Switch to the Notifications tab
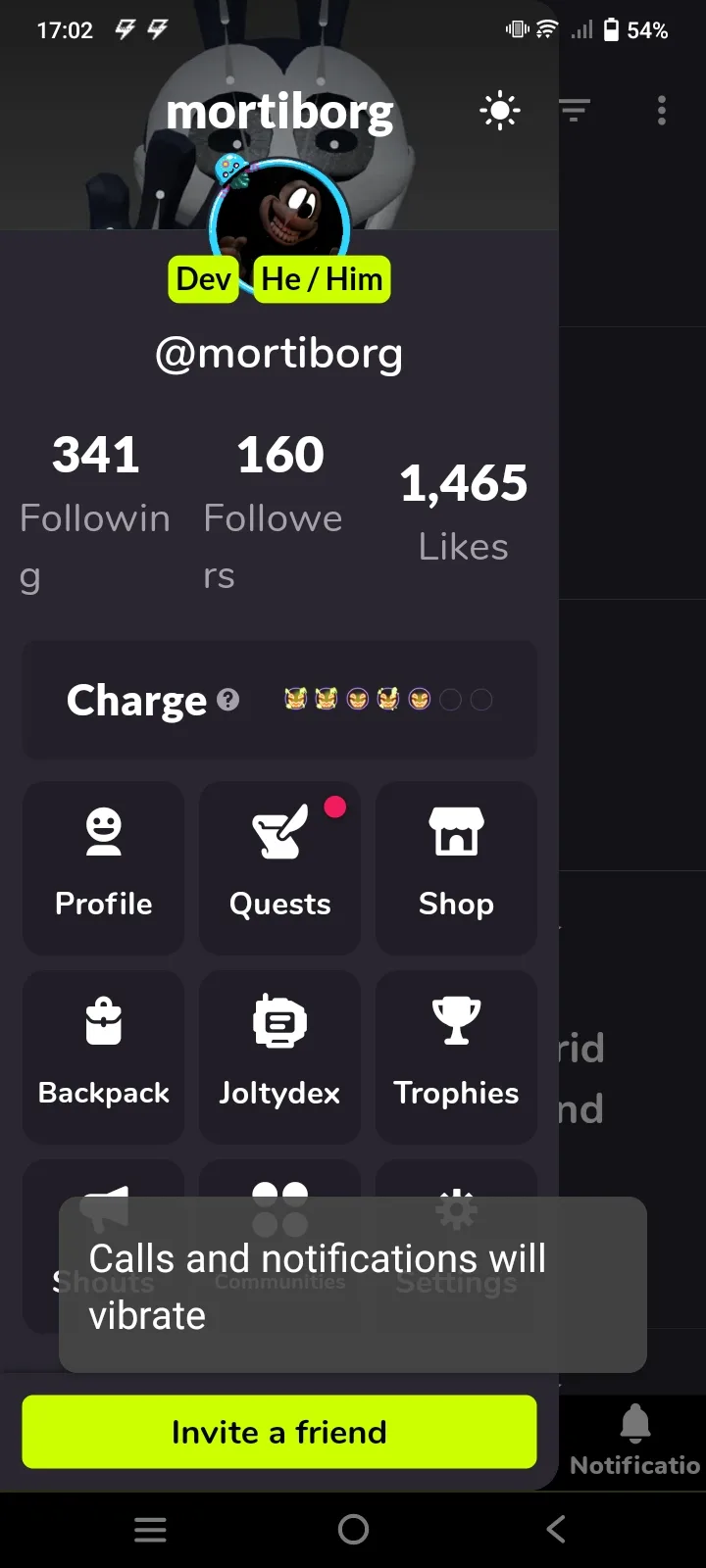Image resolution: width=706 pixels, height=1568 pixels. pos(634,1439)
